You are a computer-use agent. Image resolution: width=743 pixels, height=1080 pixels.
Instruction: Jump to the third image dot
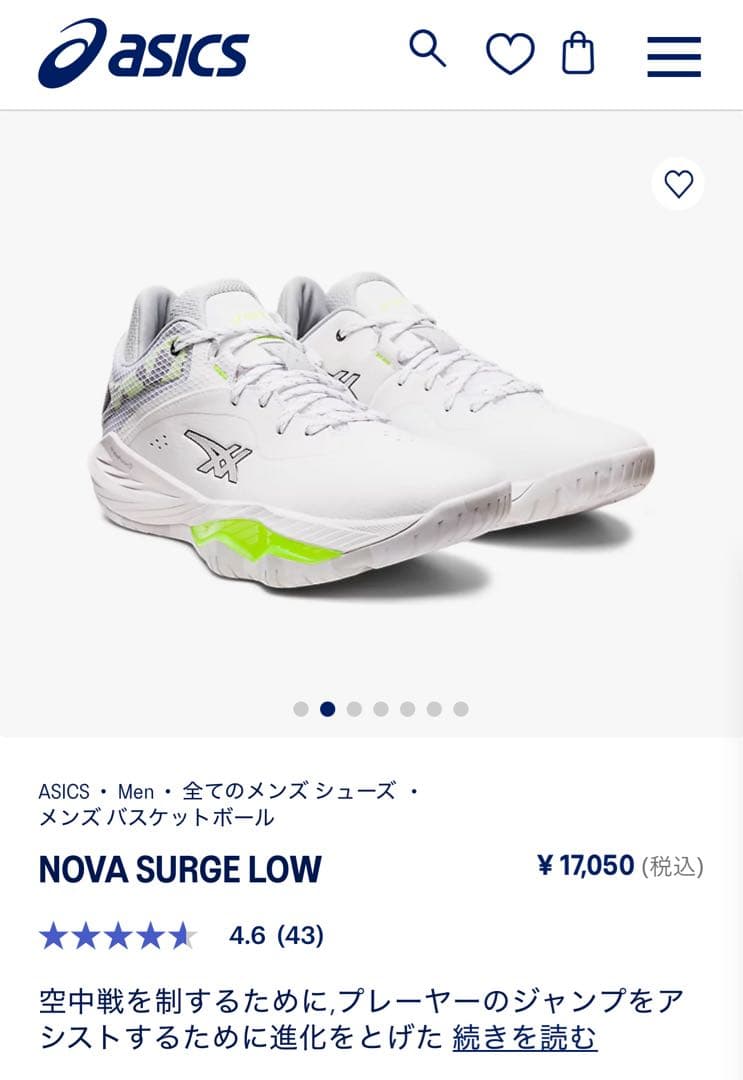pos(354,709)
